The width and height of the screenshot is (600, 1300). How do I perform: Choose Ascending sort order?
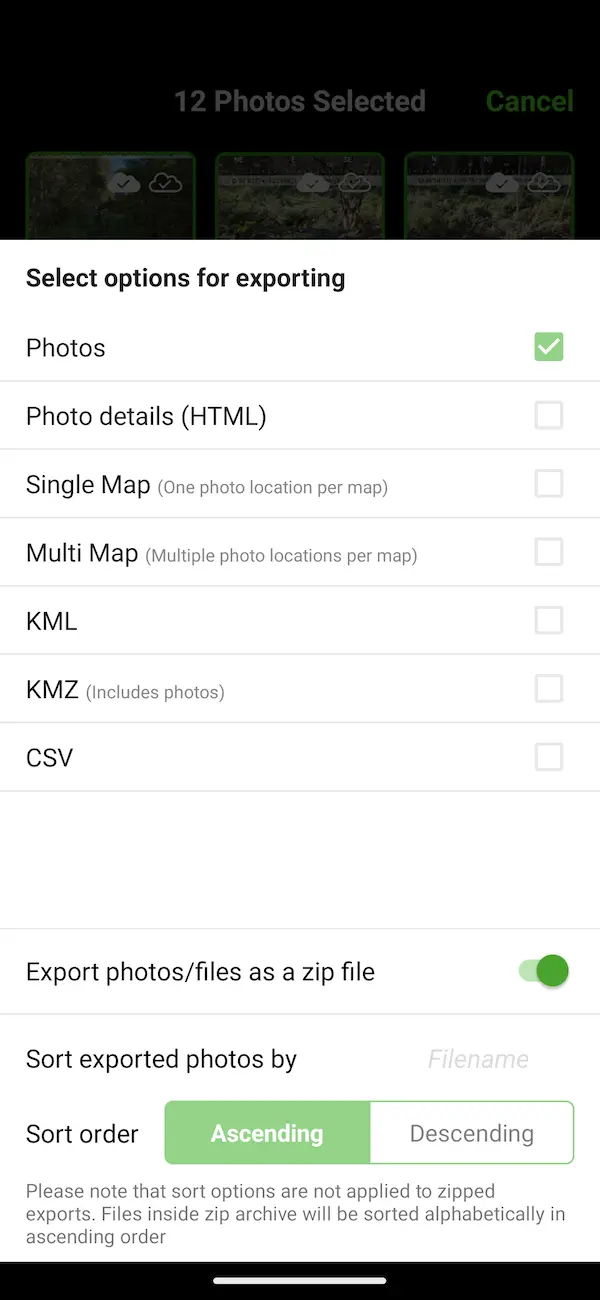(267, 1133)
